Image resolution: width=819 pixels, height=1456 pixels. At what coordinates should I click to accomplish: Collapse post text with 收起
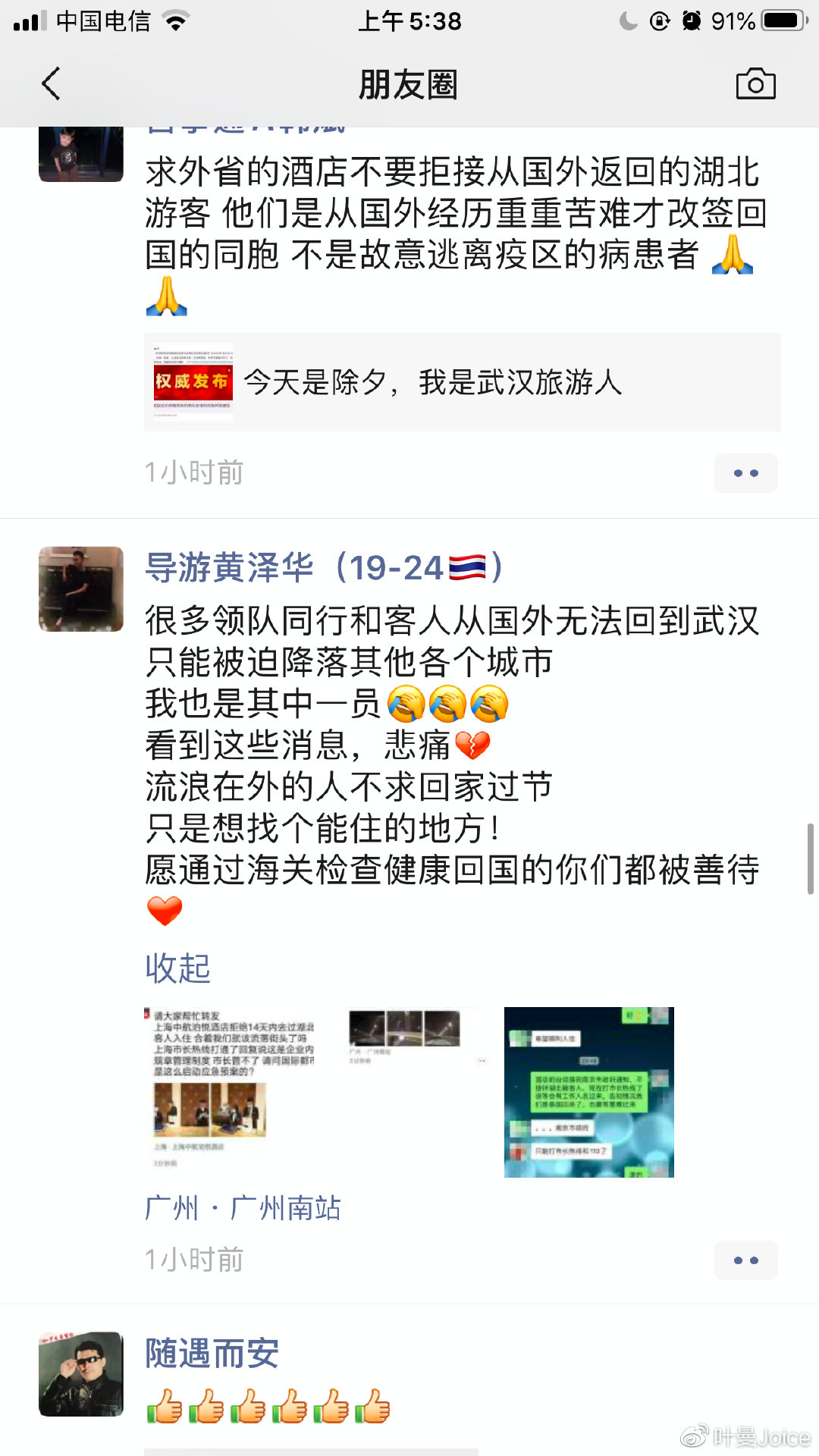pos(177,968)
